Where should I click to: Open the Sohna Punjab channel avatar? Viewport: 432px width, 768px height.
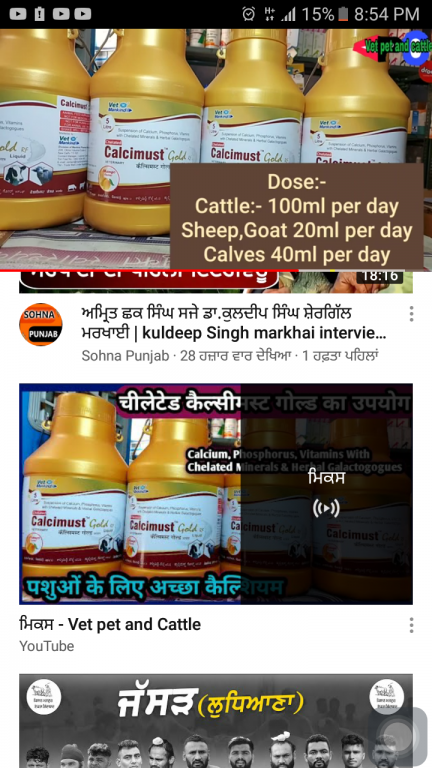[41, 324]
